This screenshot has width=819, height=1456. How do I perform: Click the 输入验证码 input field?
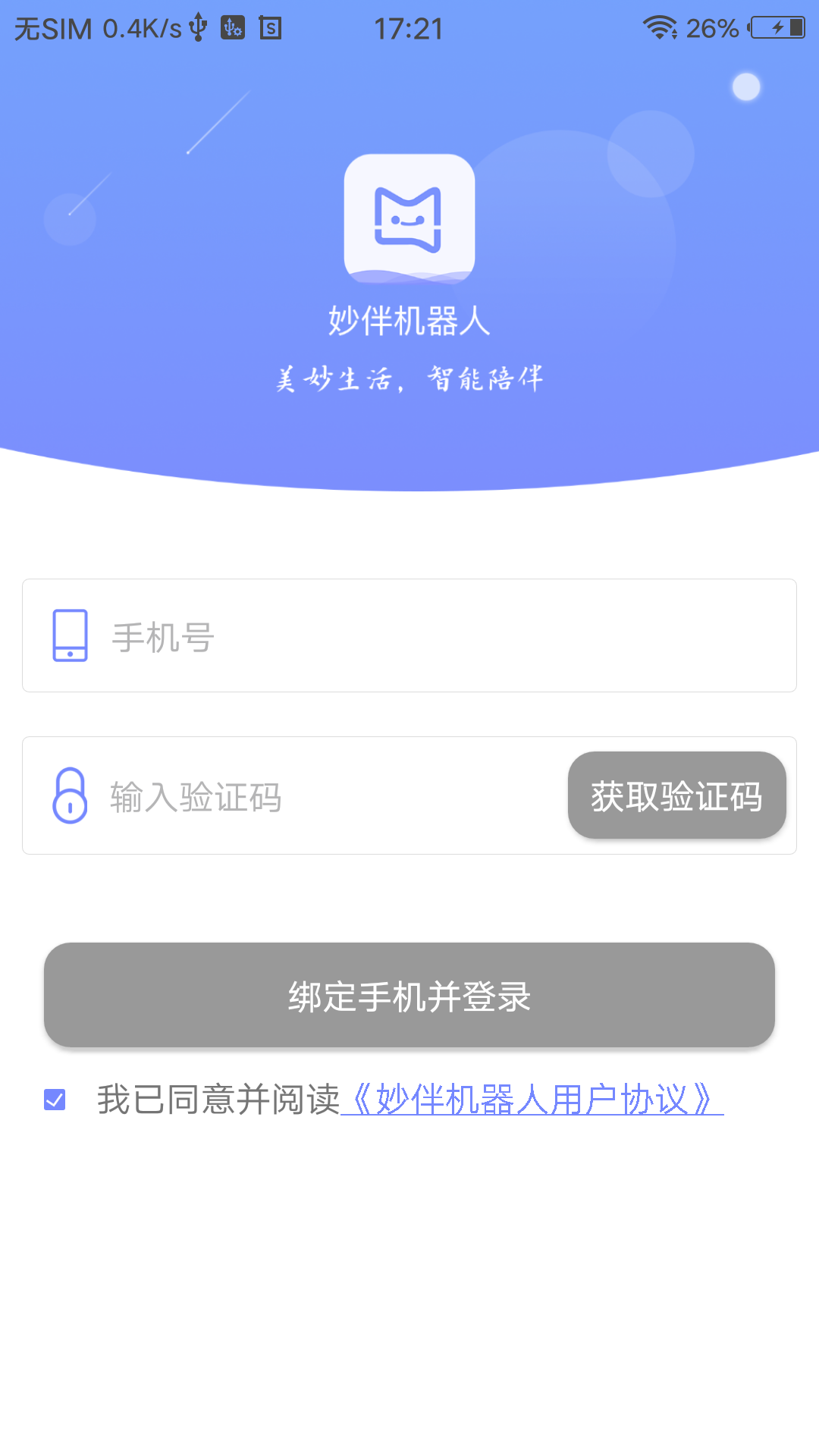[x=303, y=796]
